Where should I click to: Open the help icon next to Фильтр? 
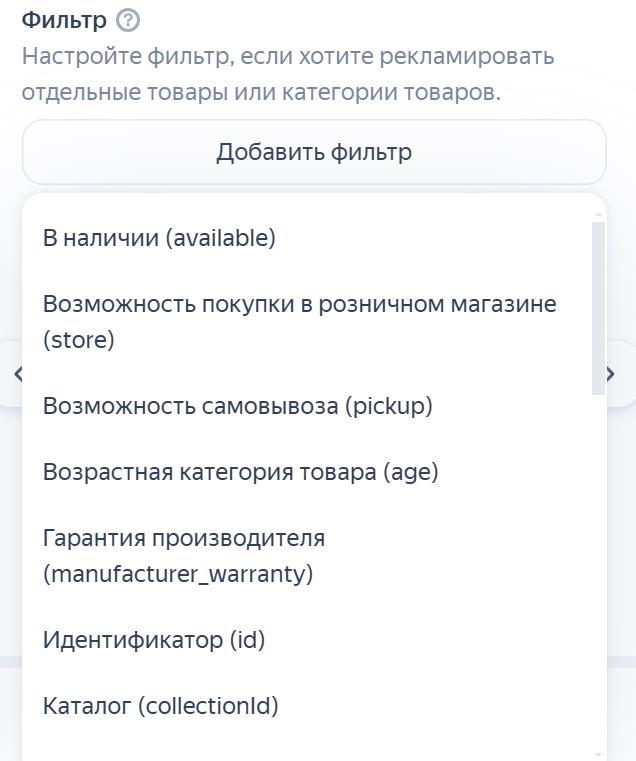pos(128,20)
